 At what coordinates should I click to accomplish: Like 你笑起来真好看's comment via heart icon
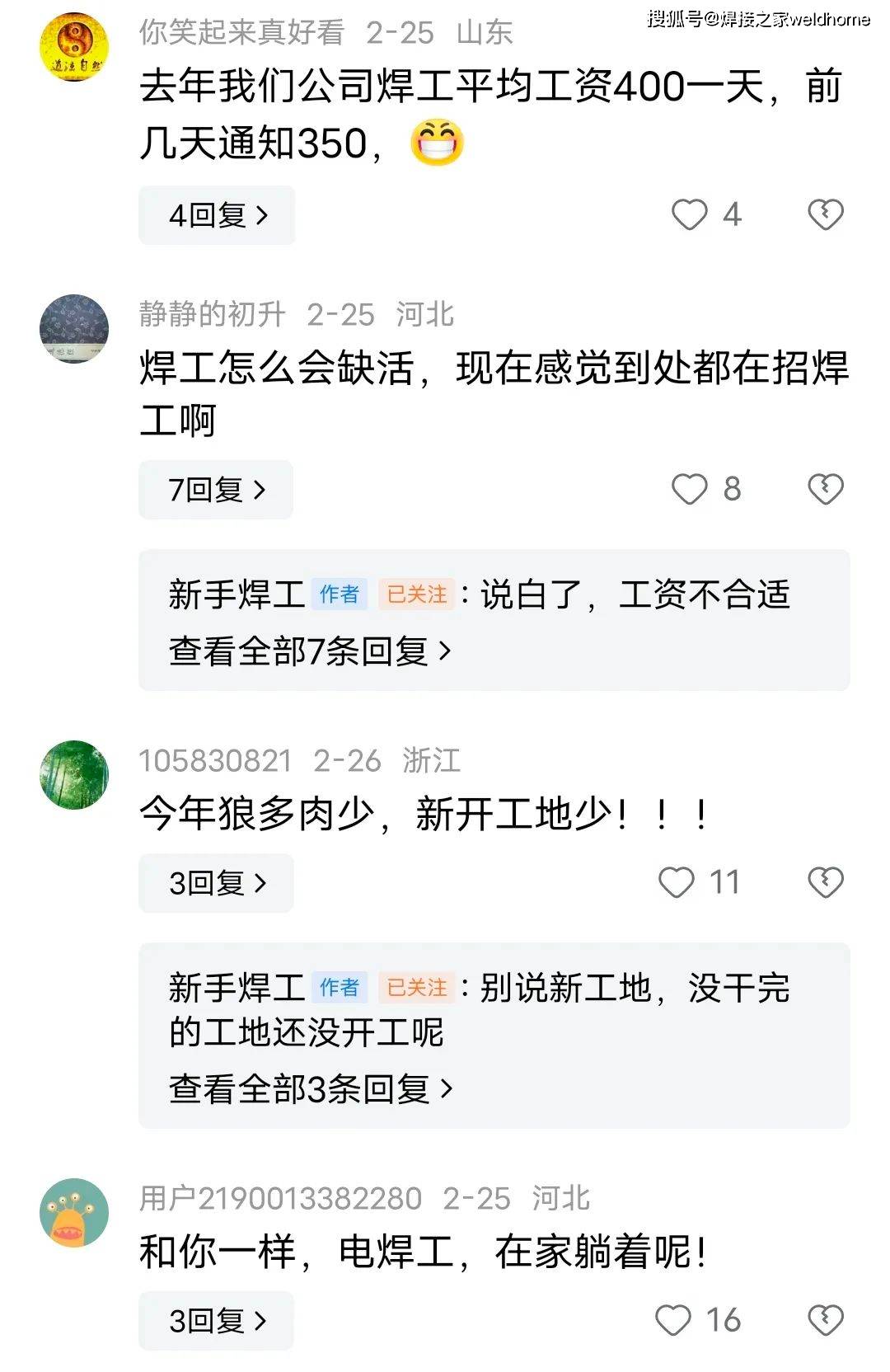691,215
